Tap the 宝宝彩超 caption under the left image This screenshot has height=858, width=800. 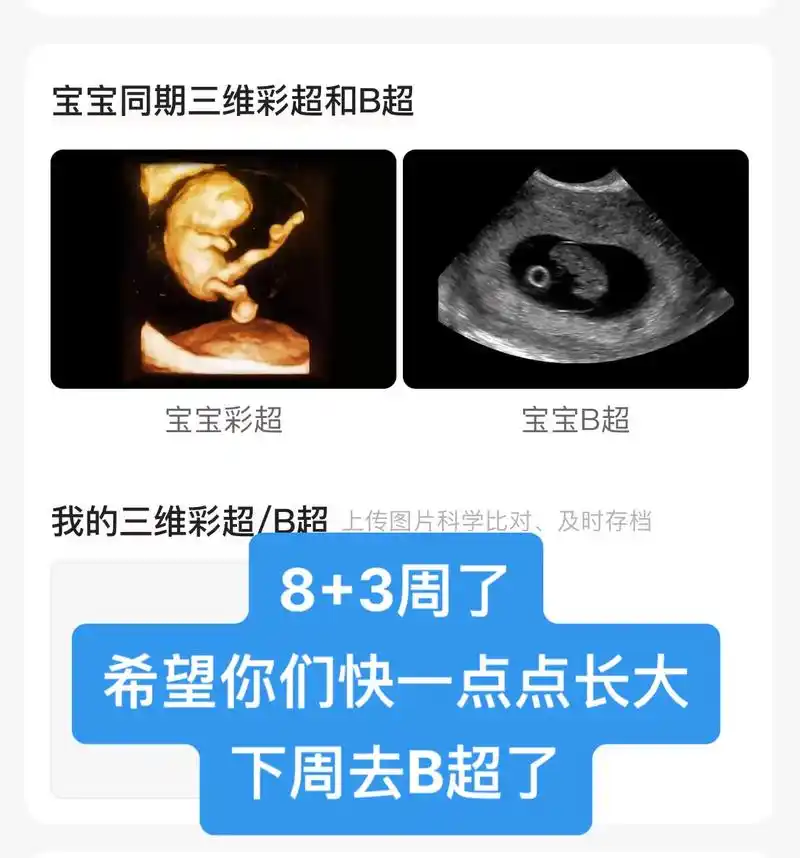pos(222,420)
